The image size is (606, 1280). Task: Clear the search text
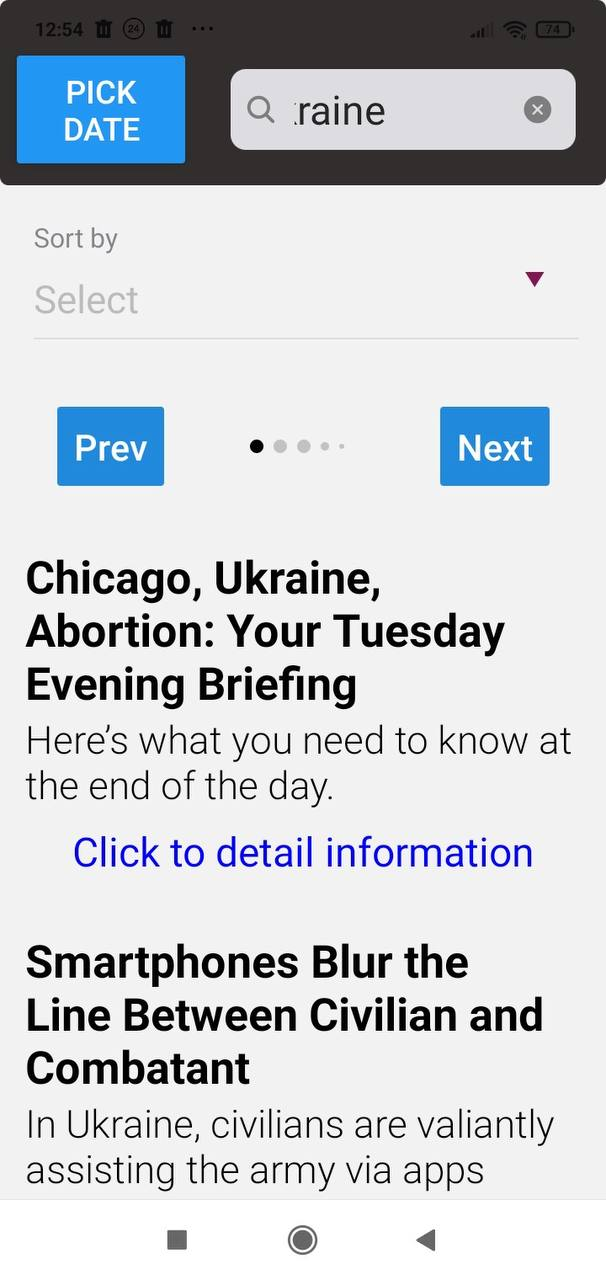coord(537,110)
